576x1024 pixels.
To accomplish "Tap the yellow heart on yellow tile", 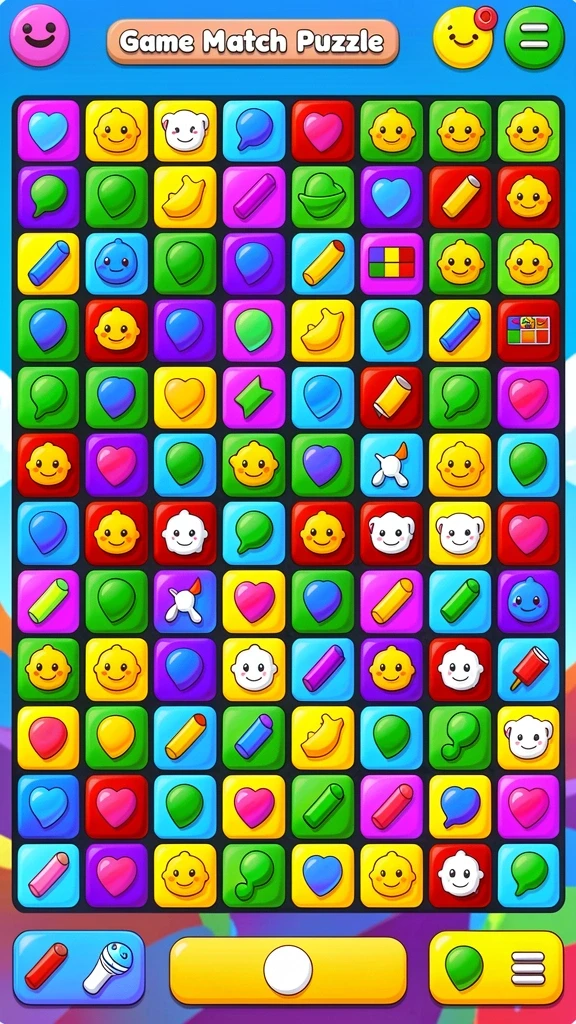I will pyautogui.click(x=185, y=398).
